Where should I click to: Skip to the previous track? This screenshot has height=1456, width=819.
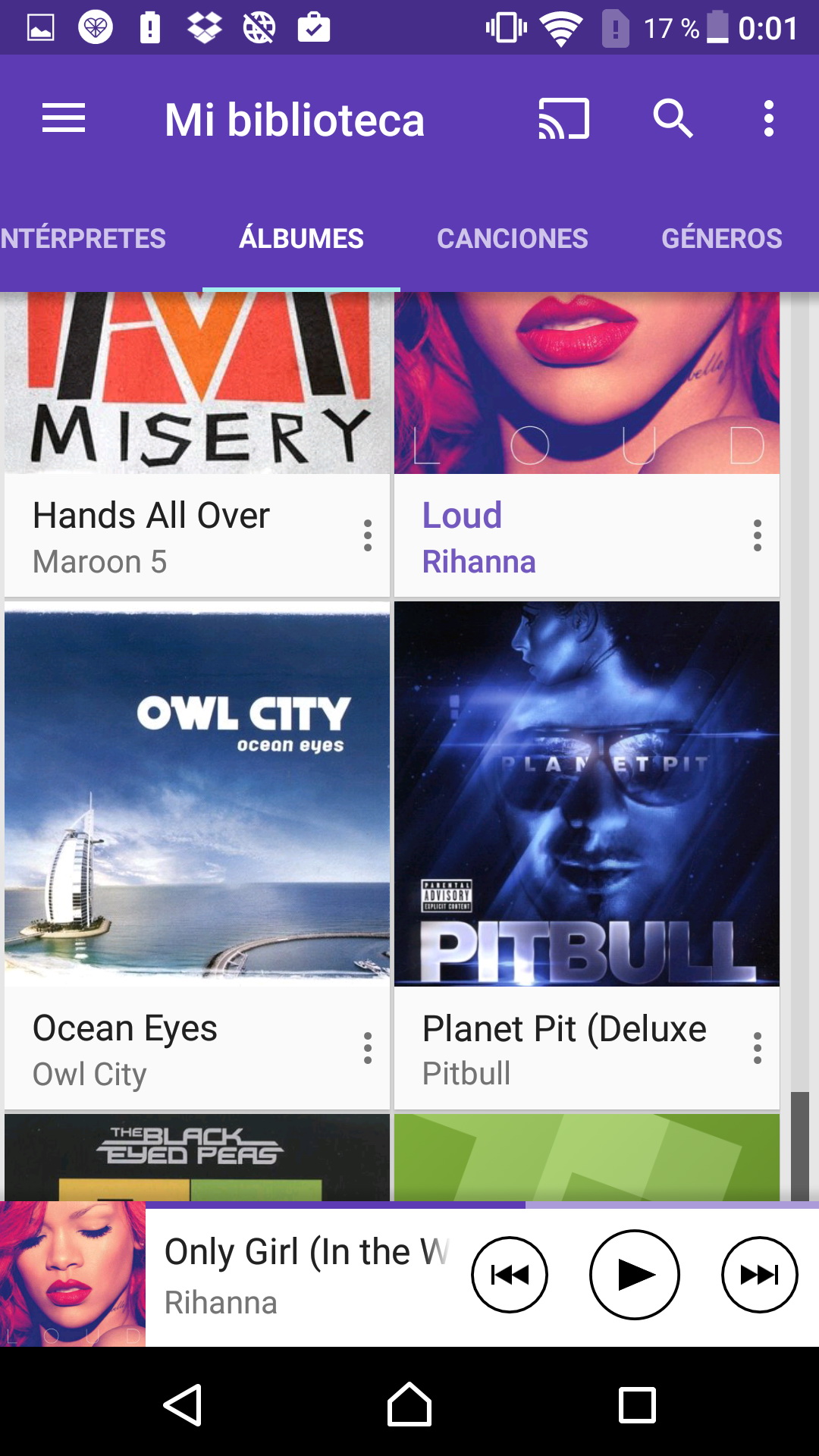tap(510, 1275)
